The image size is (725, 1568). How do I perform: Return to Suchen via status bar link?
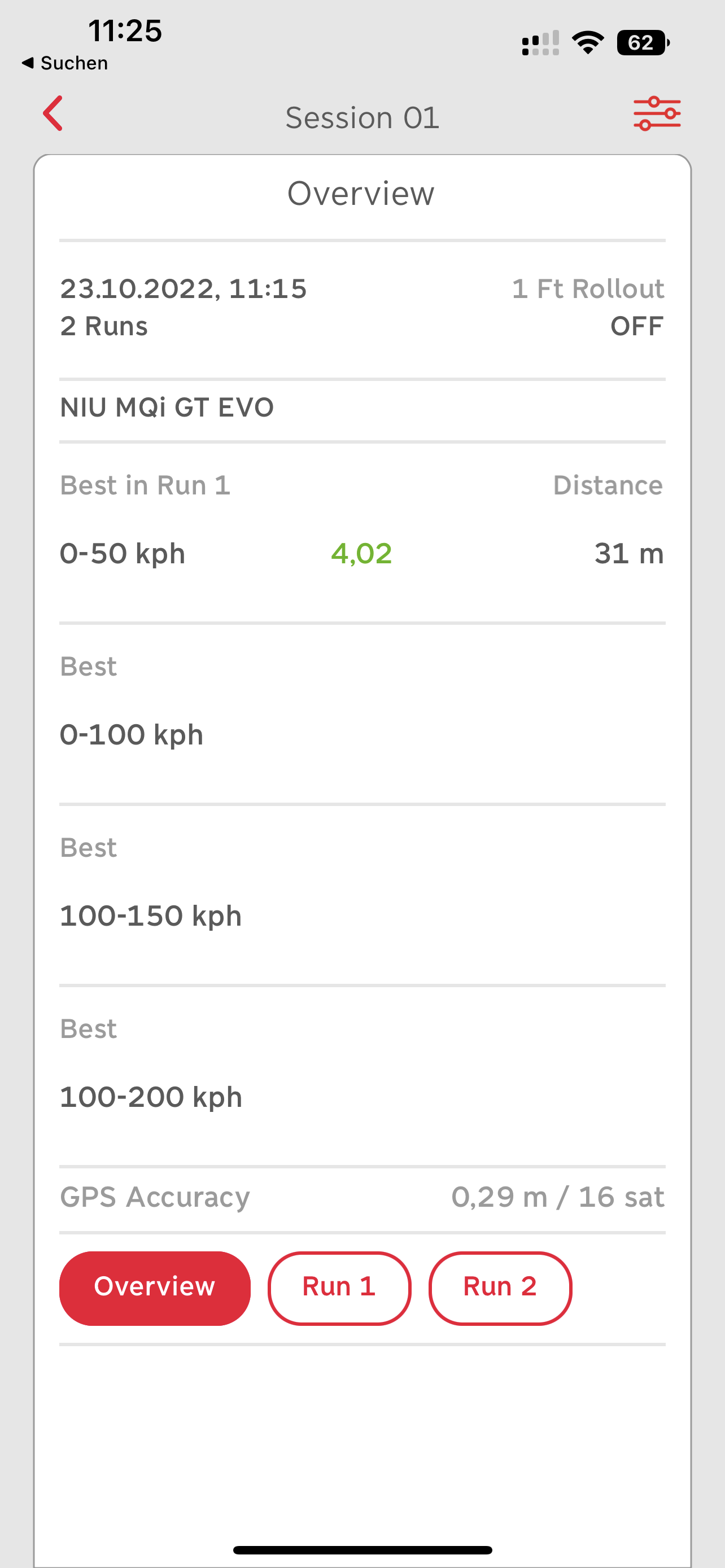65,63
